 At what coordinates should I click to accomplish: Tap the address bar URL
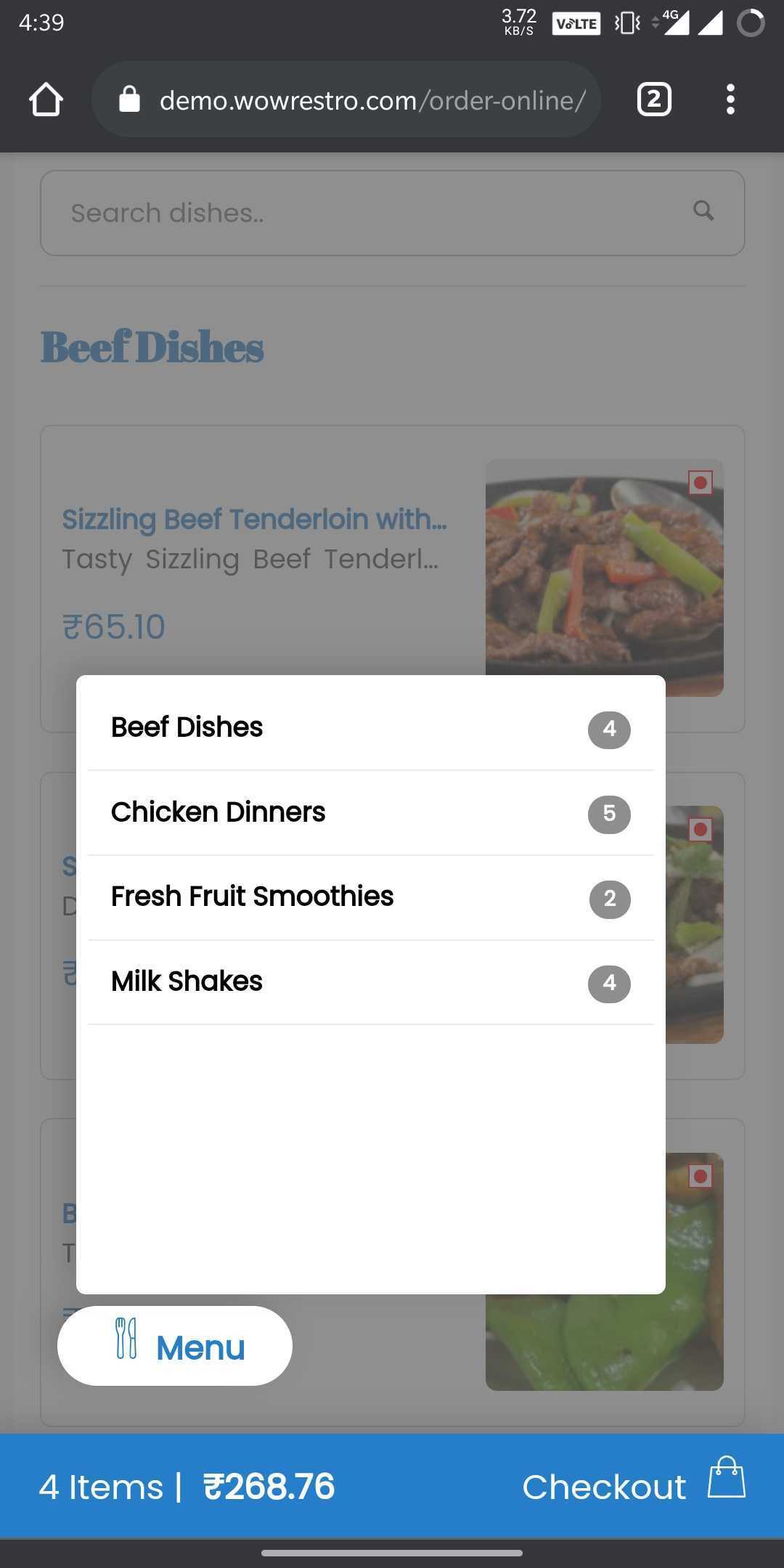(370, 100)
